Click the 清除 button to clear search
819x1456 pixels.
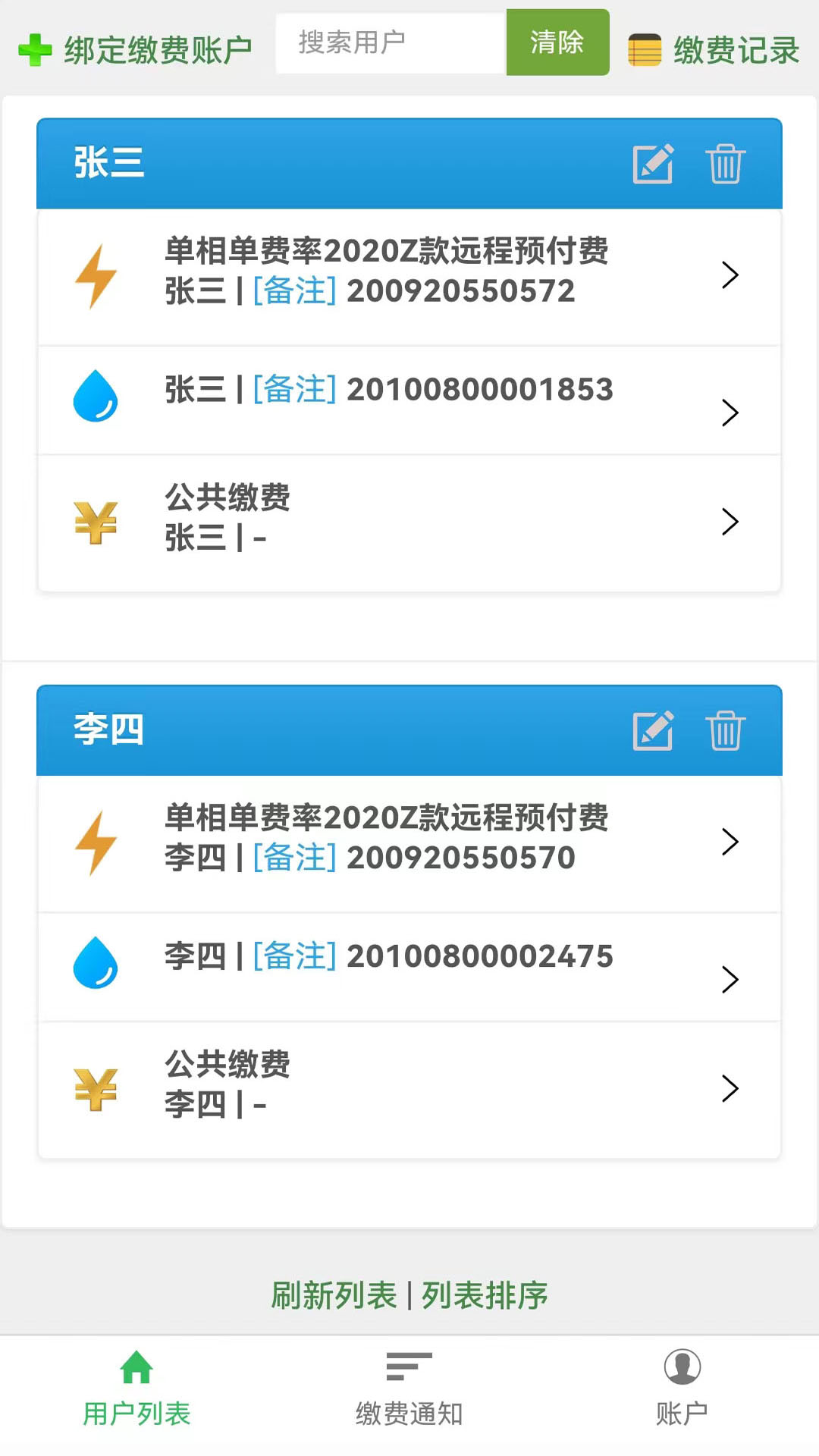pyautogui.click(x=557, y=43)
